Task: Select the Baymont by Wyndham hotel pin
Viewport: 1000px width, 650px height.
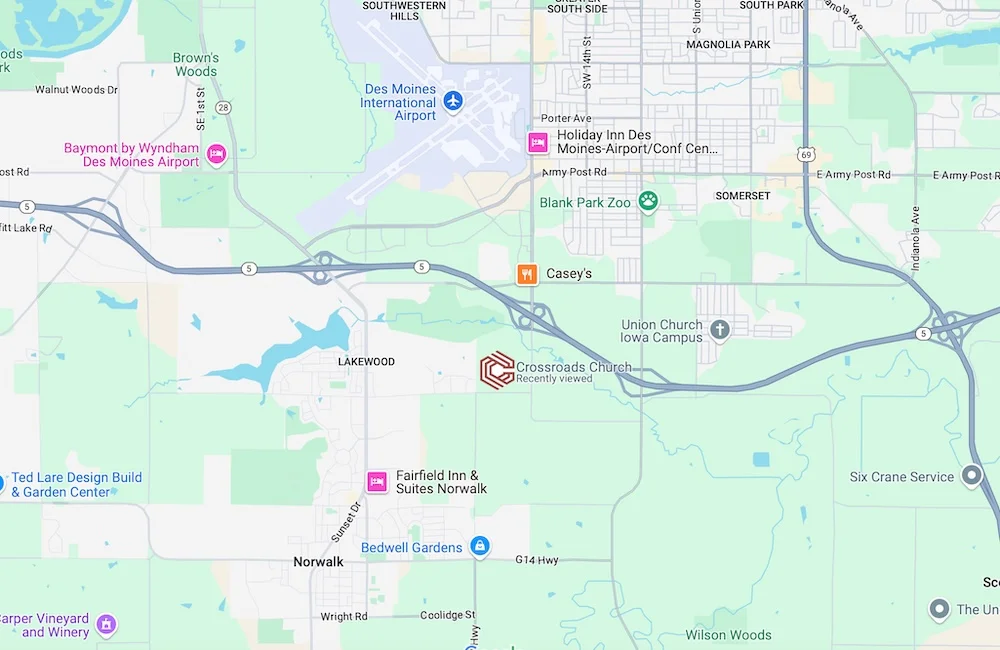Action: coord(216,154)
